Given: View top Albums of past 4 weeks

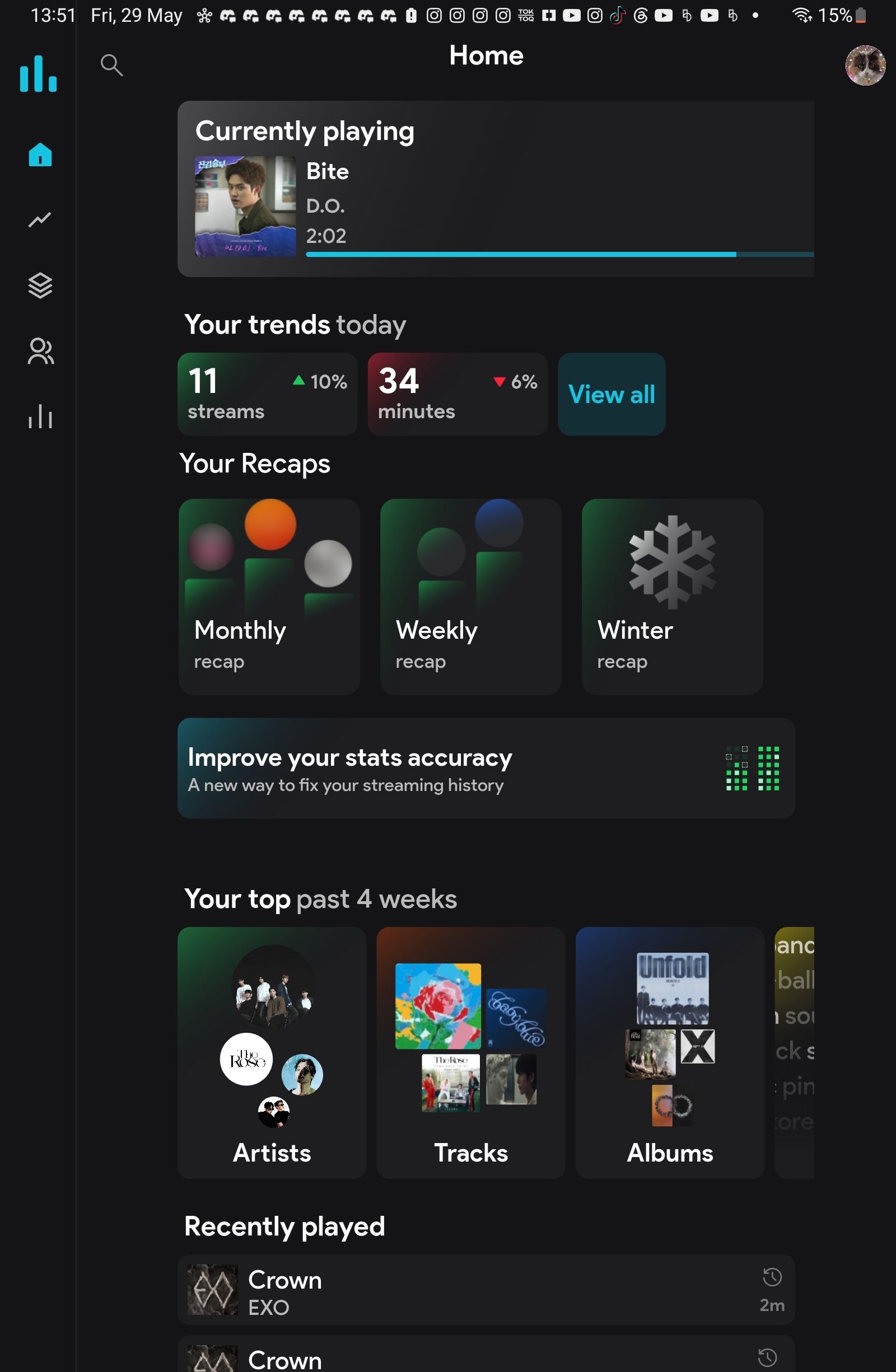Looking at the screenshot, I should point(669,1052).
